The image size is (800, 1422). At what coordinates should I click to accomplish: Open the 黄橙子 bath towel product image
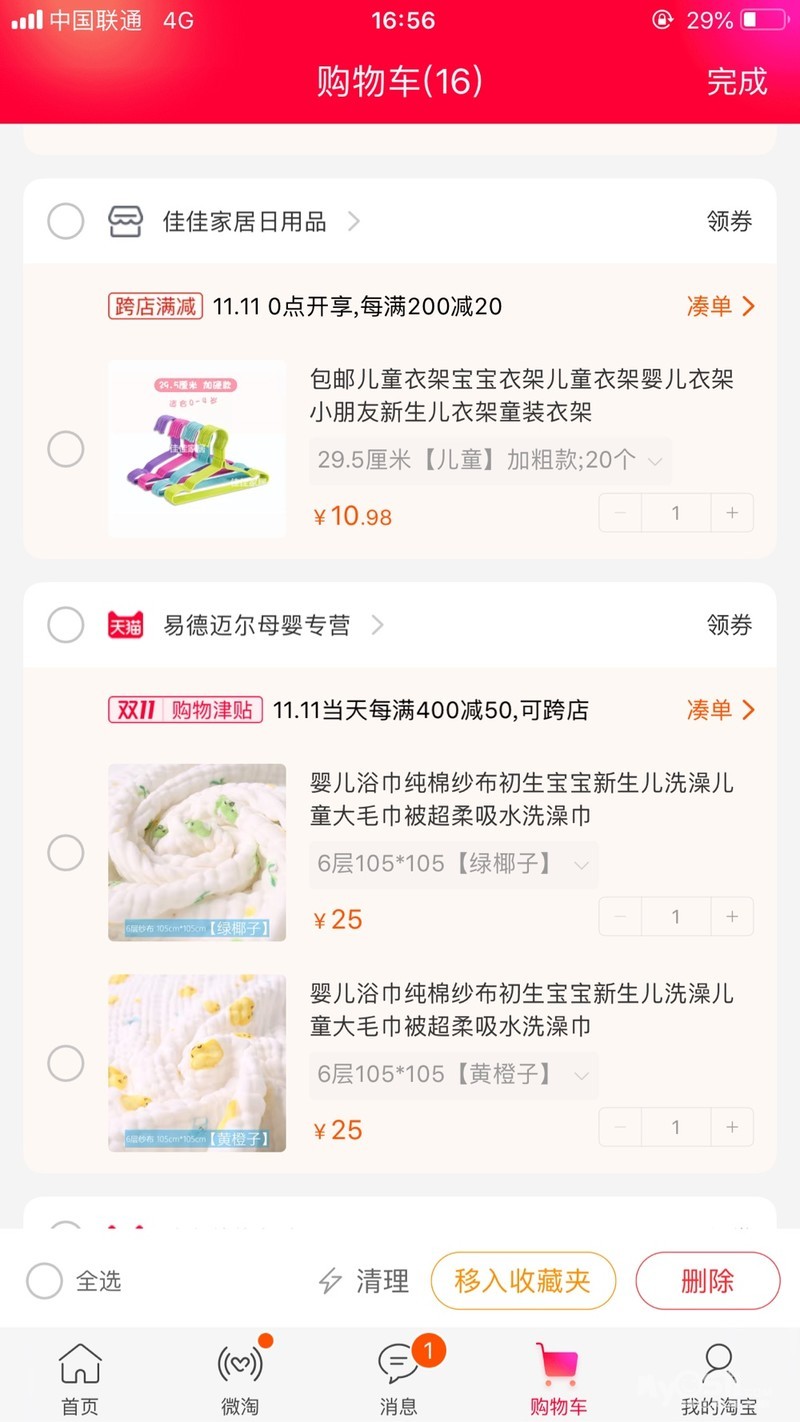coord(197,1063)
